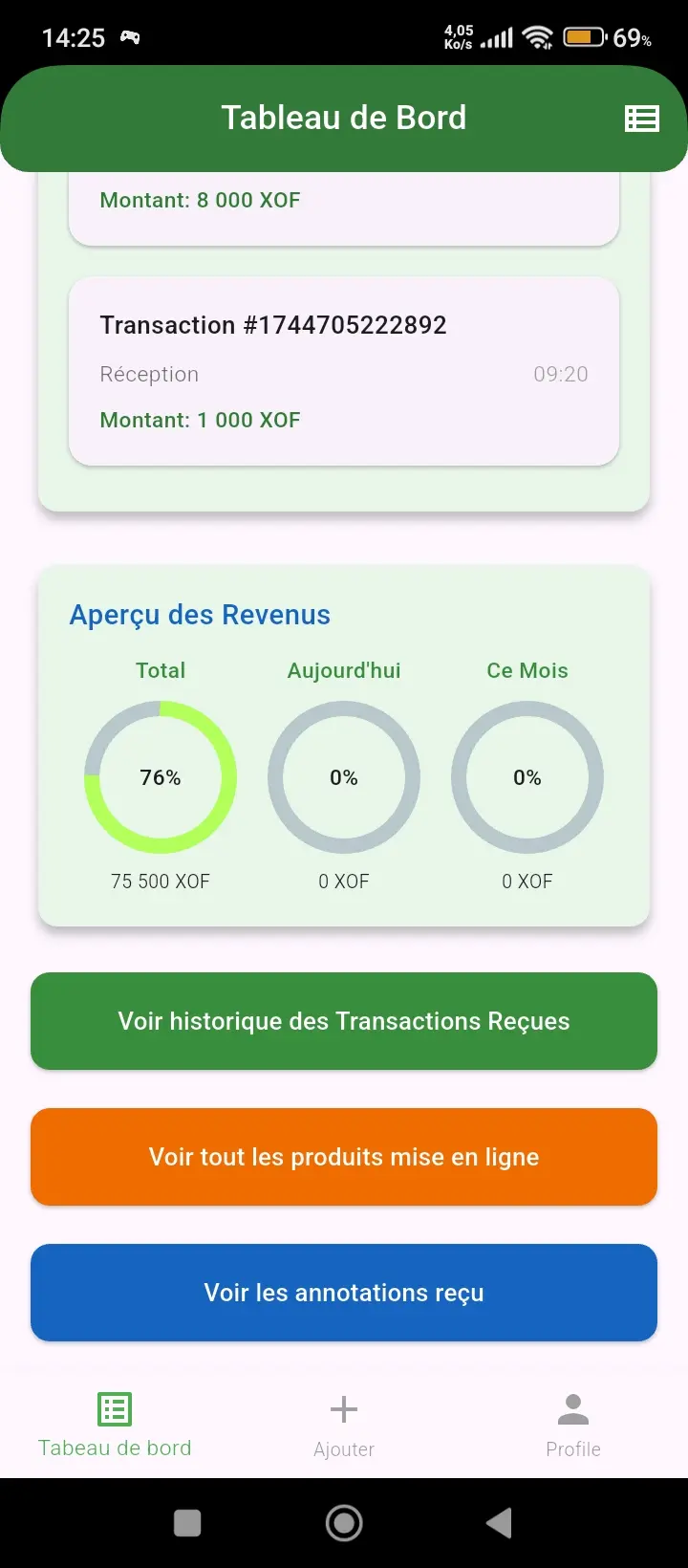This screenshot has width=688, height=1568.
Task: Tap the Ajouter plus icon
Action: tap(343, 1407)
